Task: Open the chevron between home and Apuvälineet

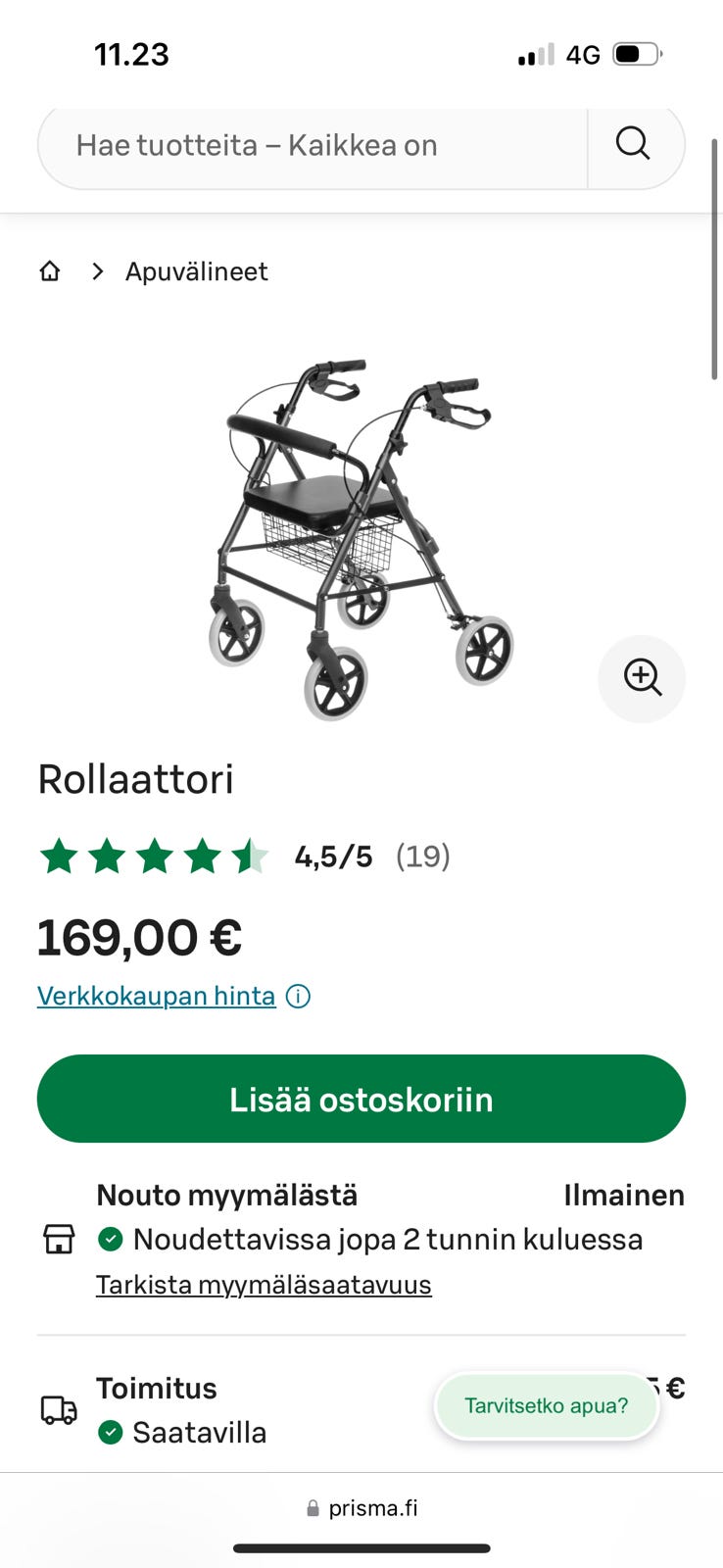Action: (x=96, y=271)
